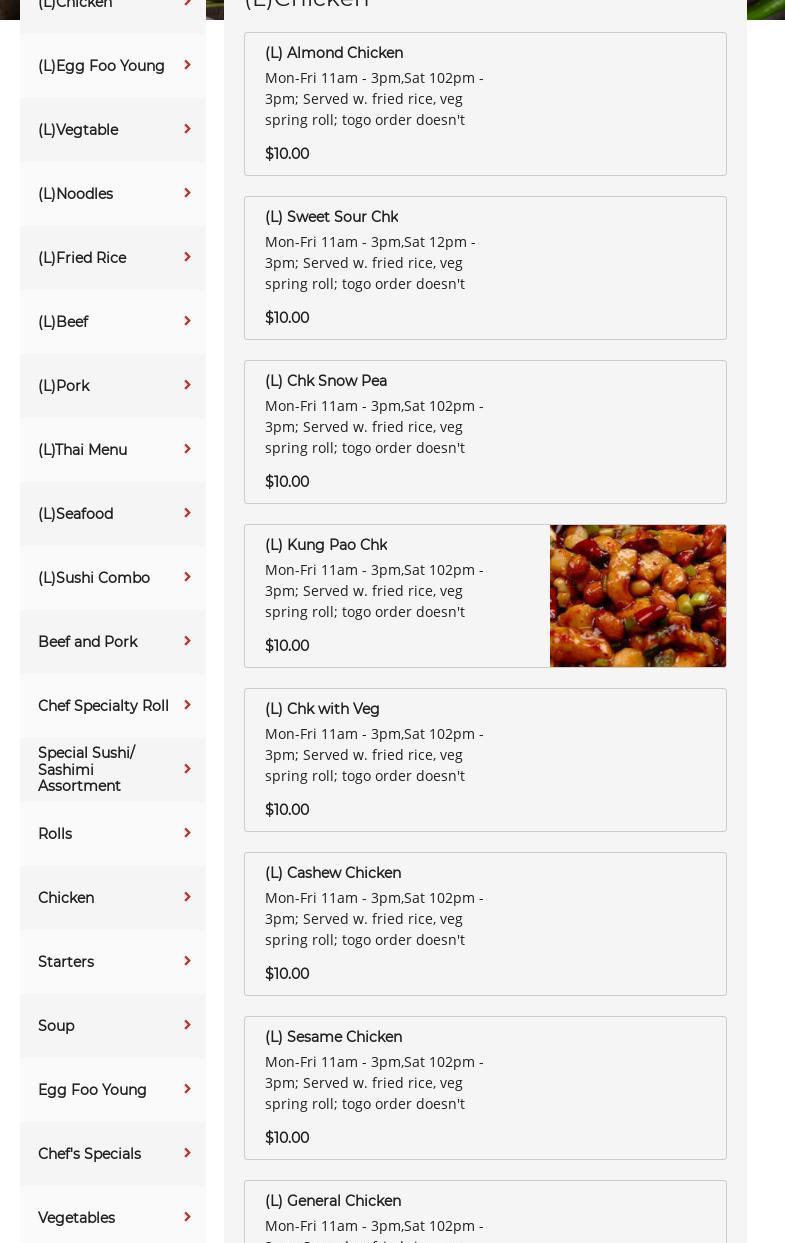Show the Starters category
Image resolution: width=785 pixels, height=1243 pixels.
pos(112,962)
